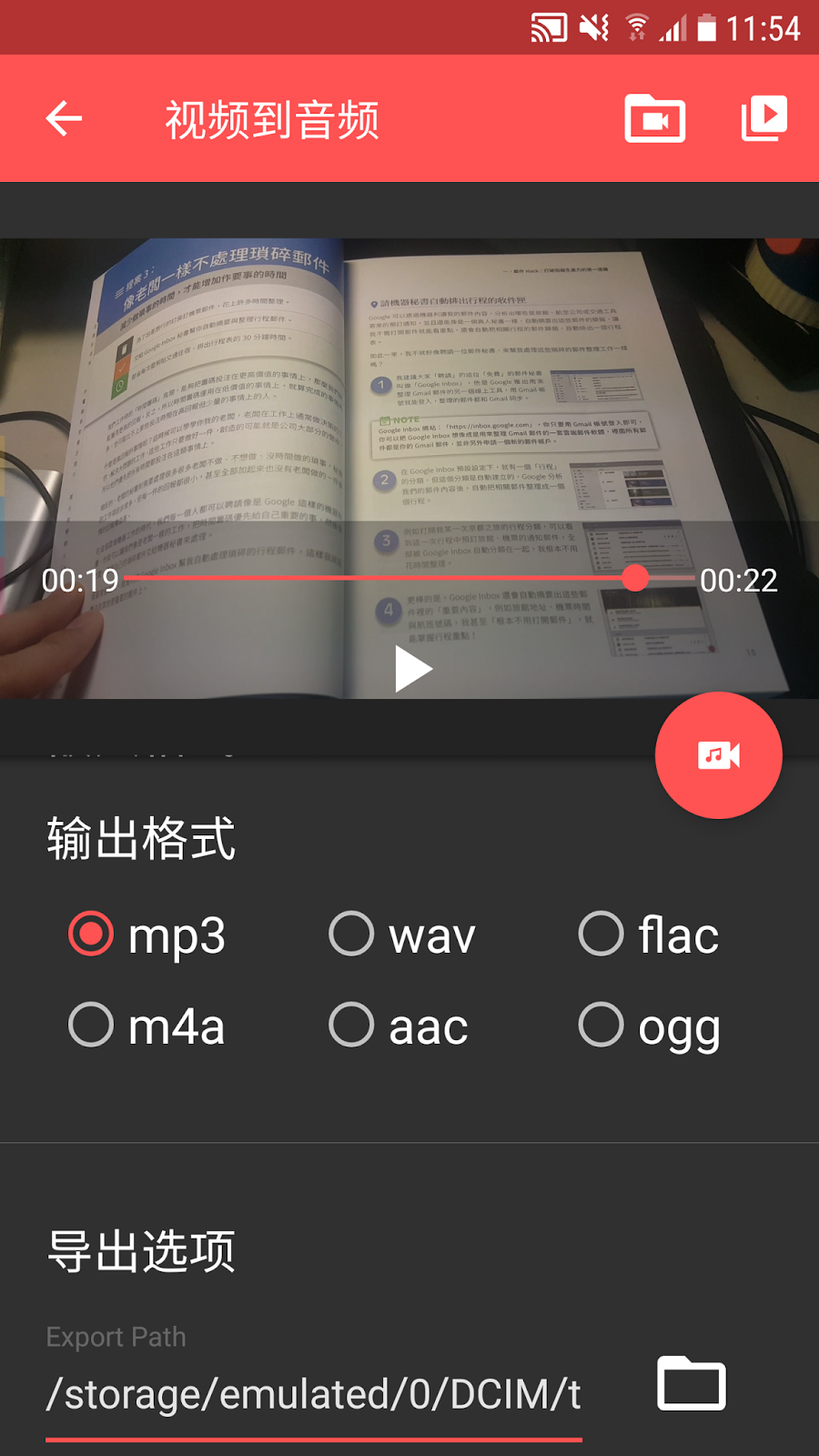The width and height of the screenshot is (819, 1456).
Task: Browse for an export folder
Action: tap(692, 1384)
